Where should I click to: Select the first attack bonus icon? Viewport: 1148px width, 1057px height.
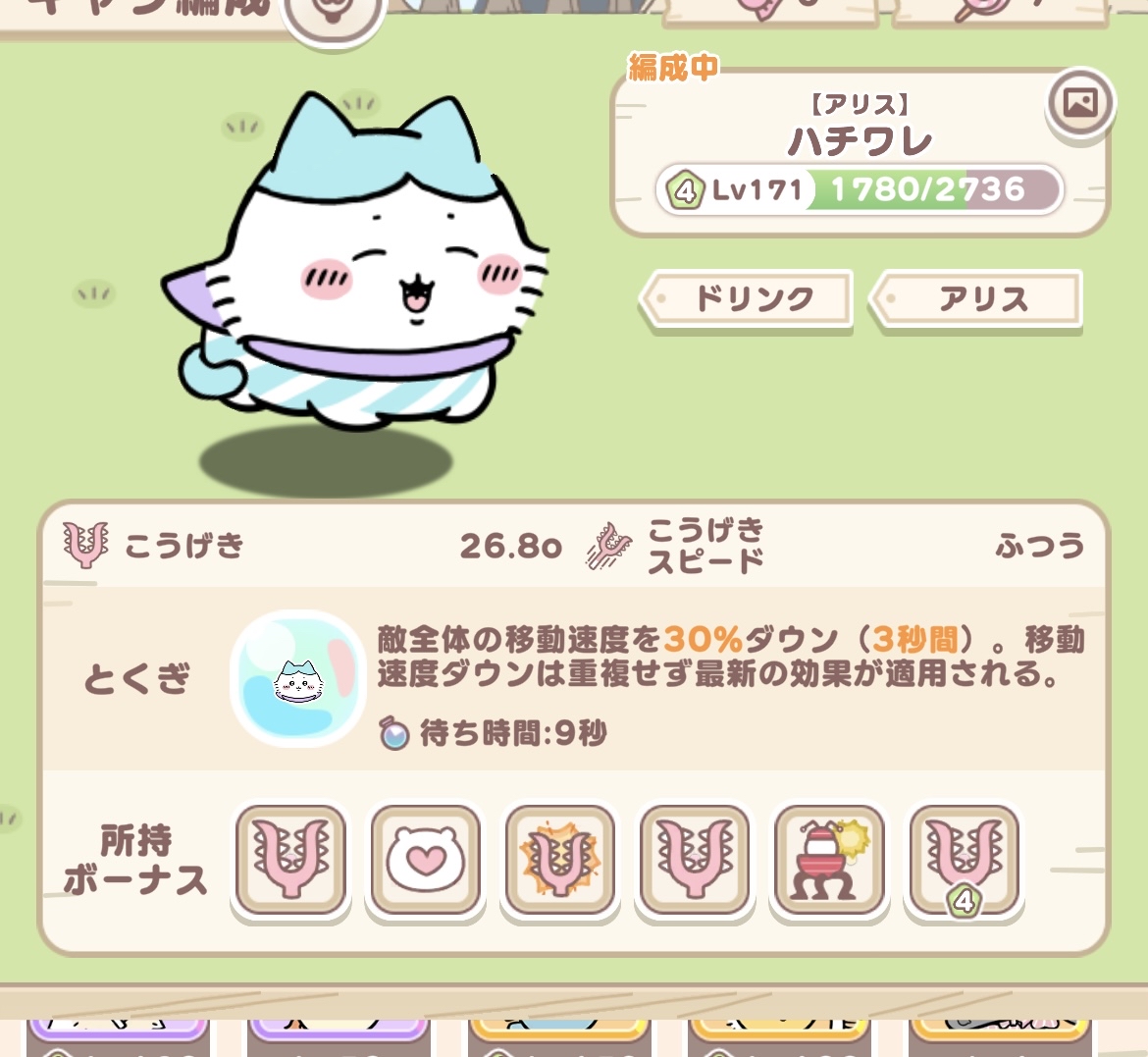click(x=290, y=861)
